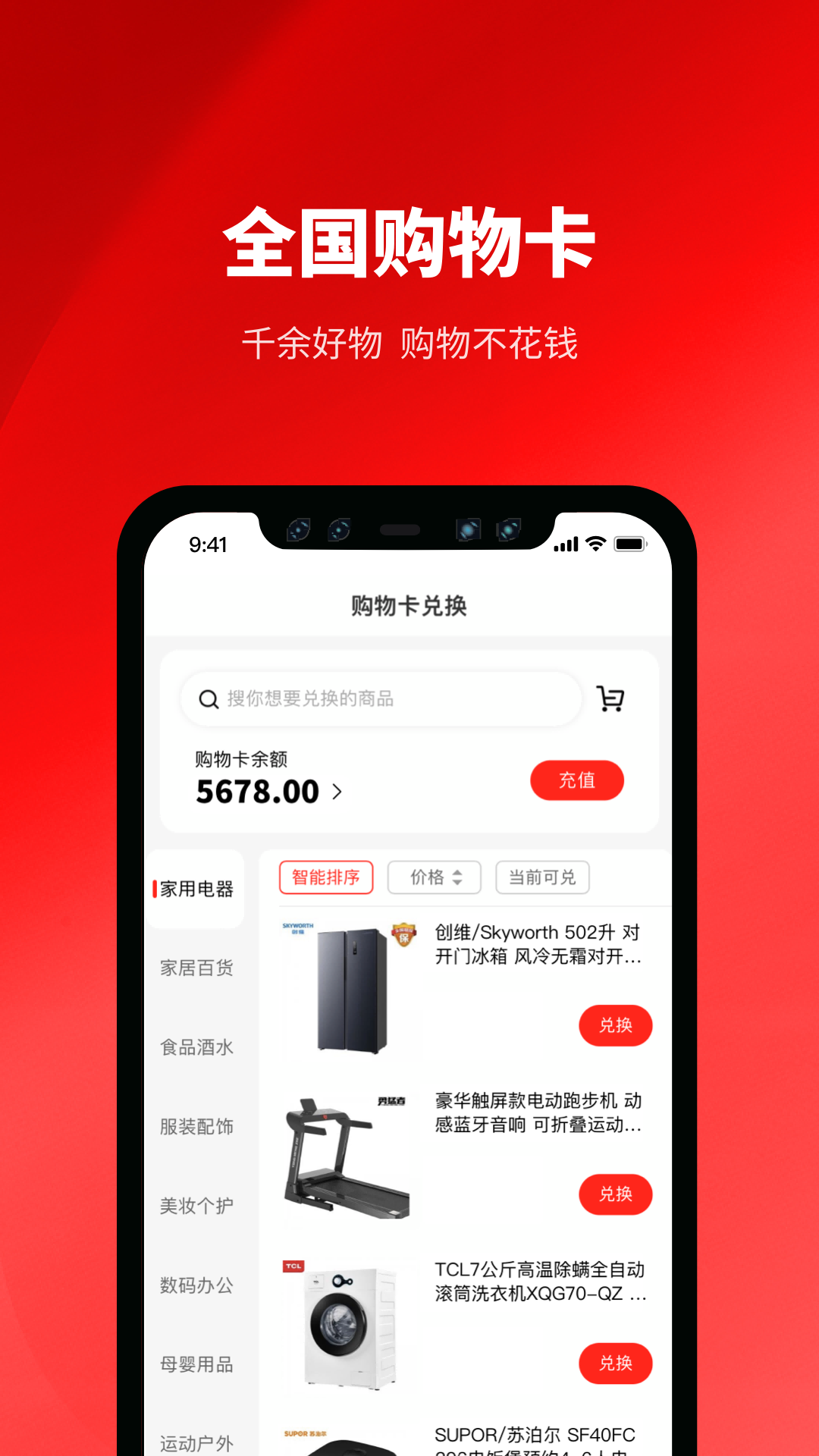Tap the 5678.00 balance amount
The width and height of the screenshot is (819, 1456).
258,791
